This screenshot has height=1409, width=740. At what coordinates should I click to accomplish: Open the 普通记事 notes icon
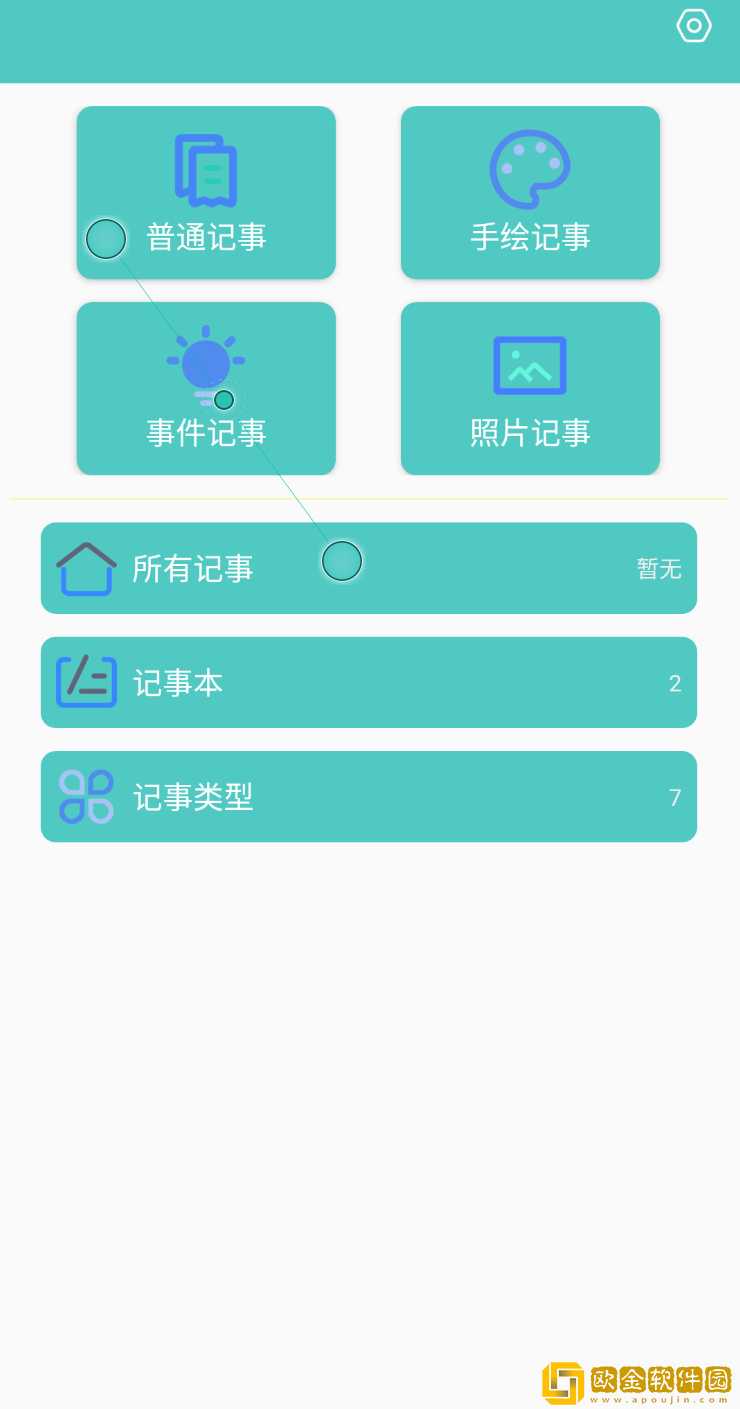pyautogui.click(x=206, y=168)
